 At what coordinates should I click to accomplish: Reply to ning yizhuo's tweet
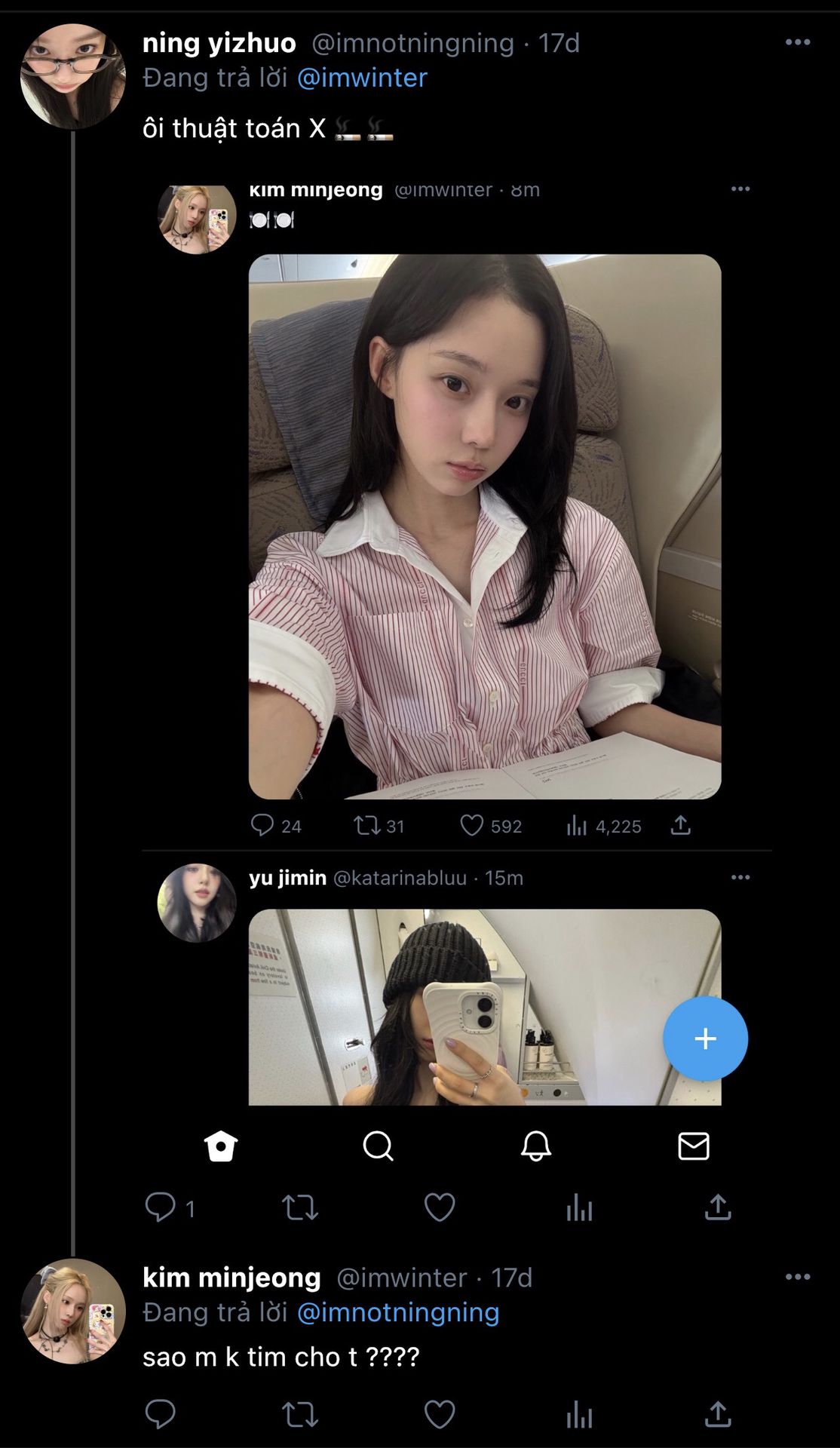pyautogui.click(x=160, y=1207)
